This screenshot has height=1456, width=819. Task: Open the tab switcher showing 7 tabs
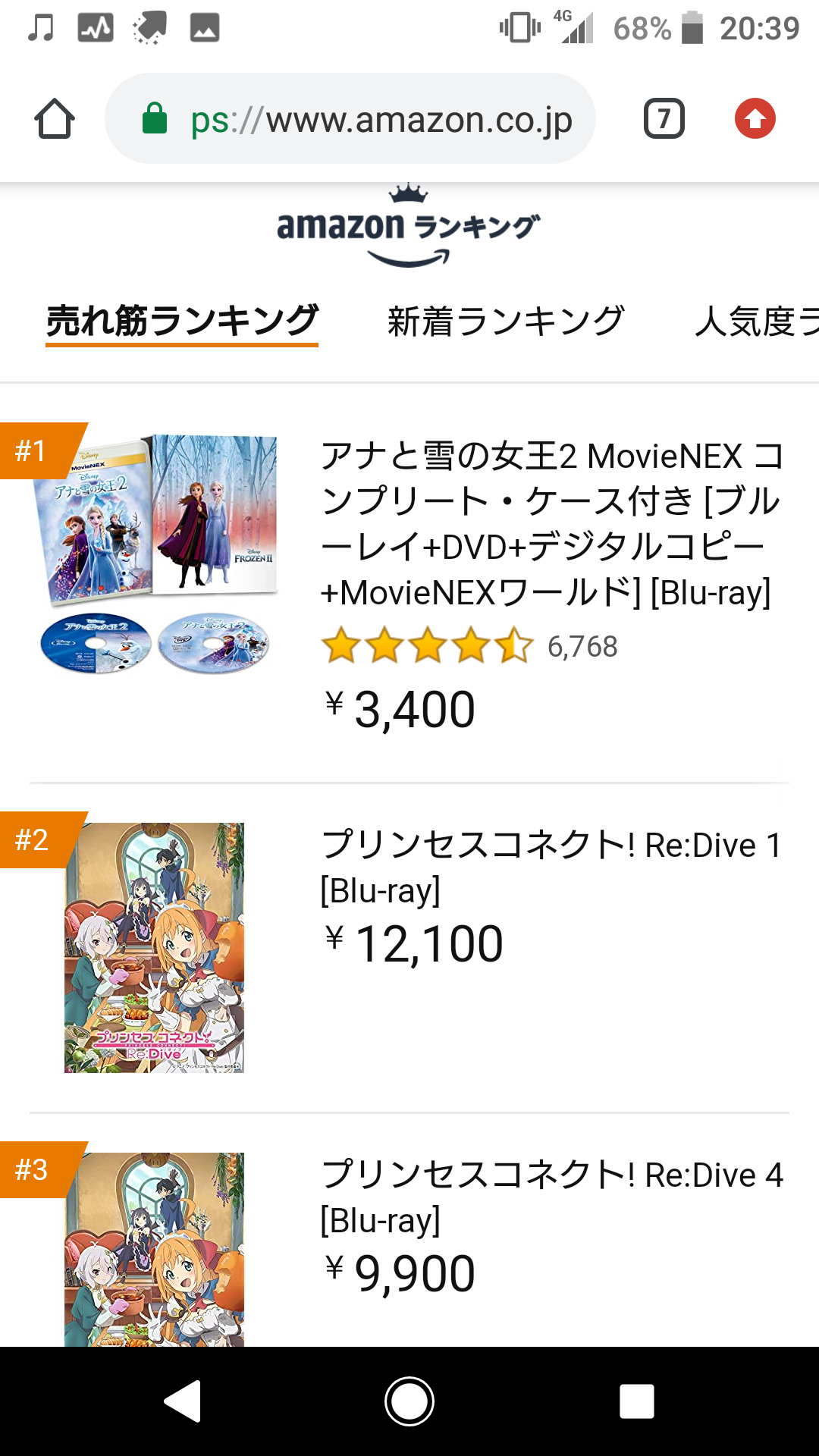[x=664, y=119]
